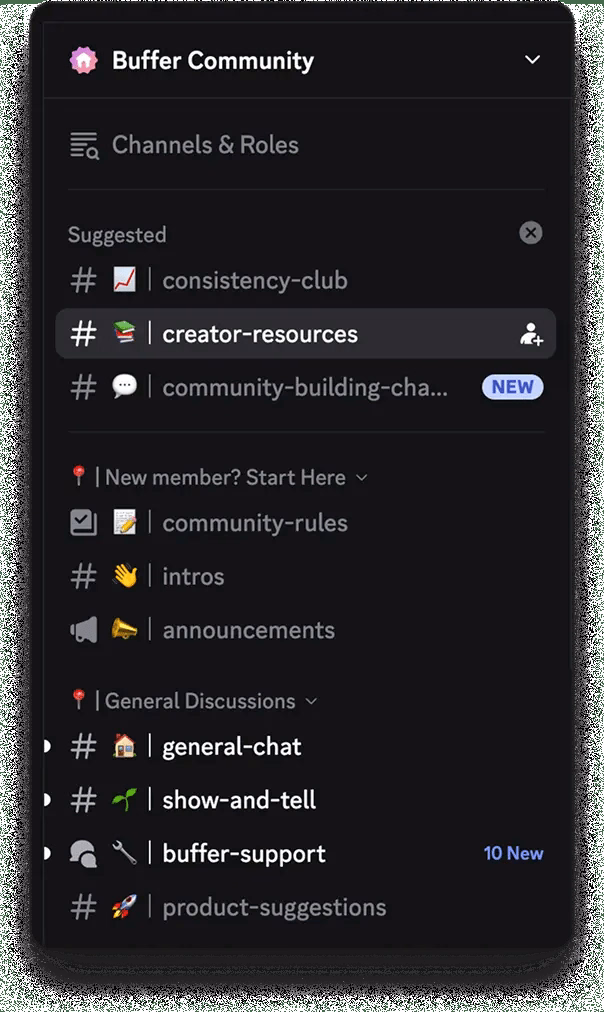The width and height of the screenshot is (604, 1012).
Task: Open the Buffer Community server dropdown
Action: 532,60
